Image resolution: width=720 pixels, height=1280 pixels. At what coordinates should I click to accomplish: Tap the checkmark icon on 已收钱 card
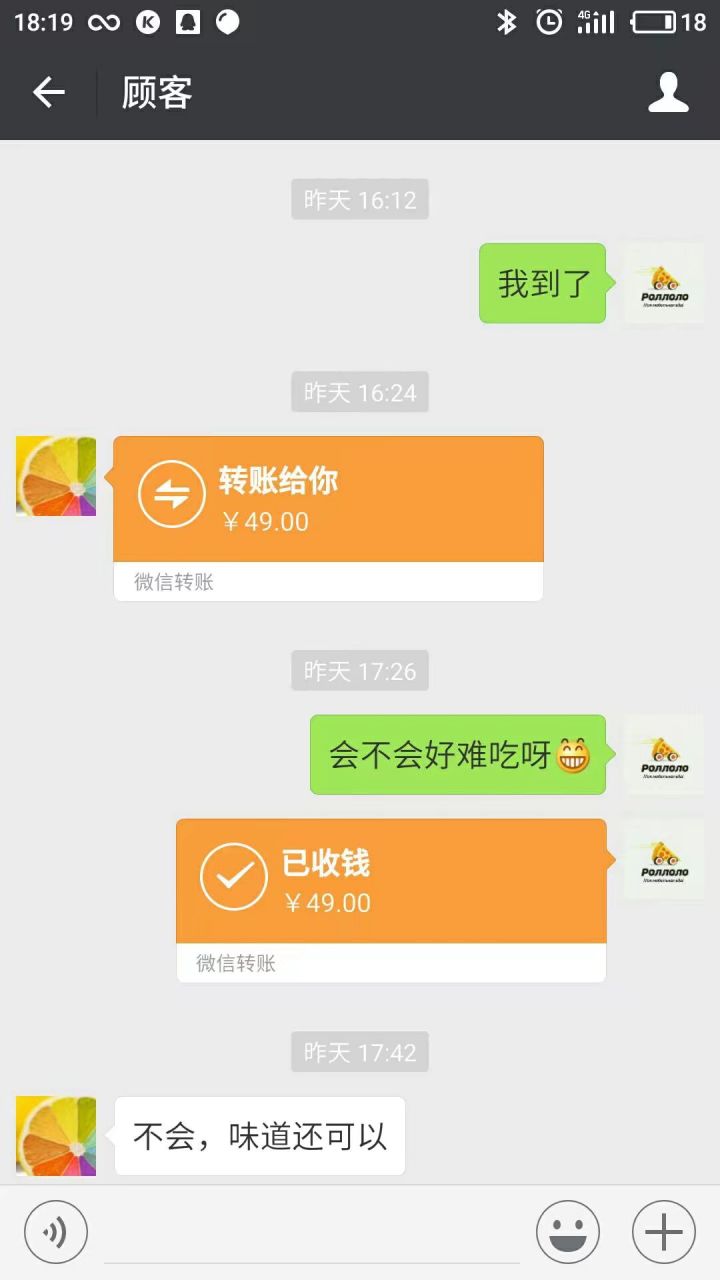click(233, 877)
